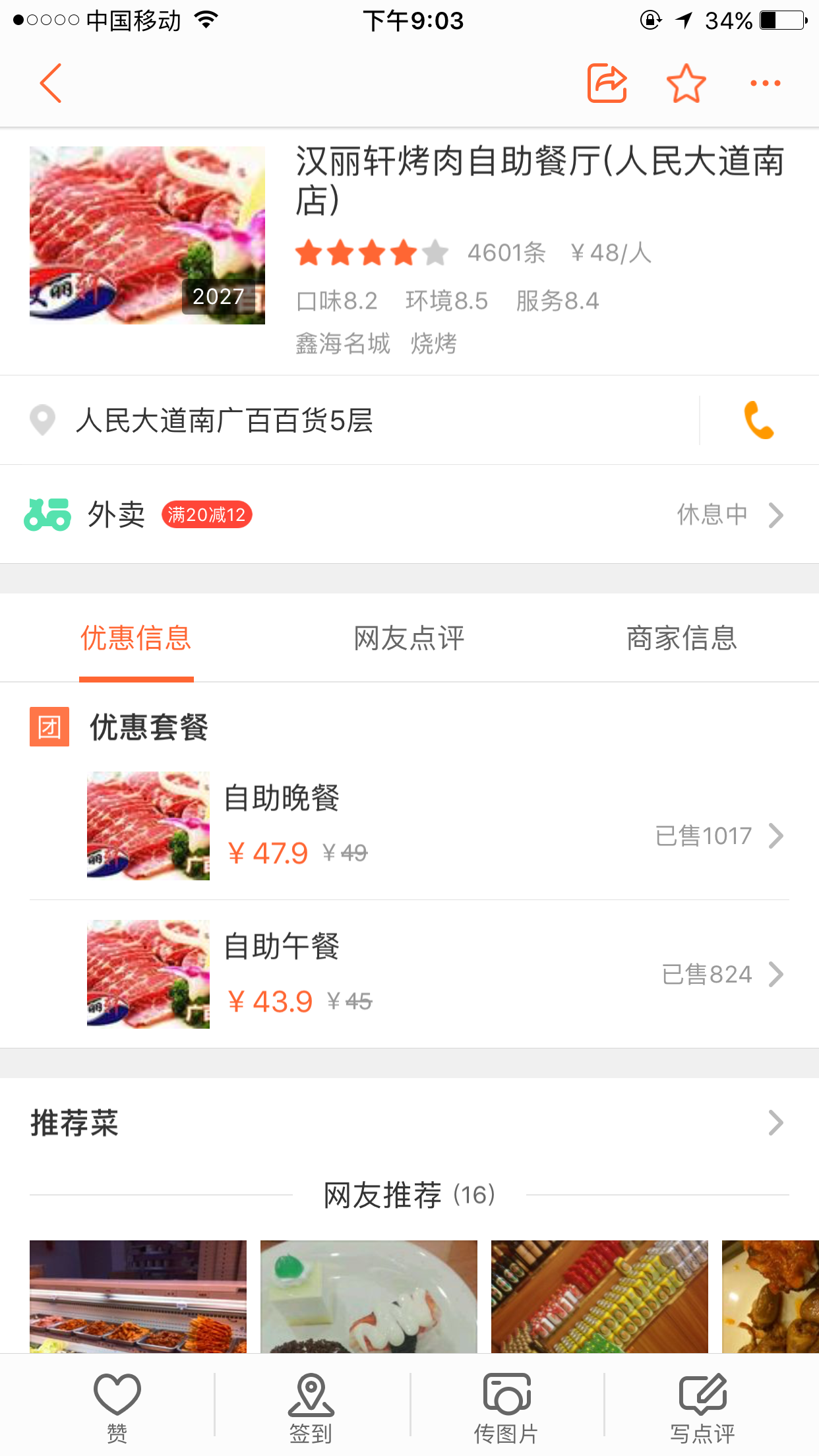View the restaurant's 2027 photos
The height and width of the screenshot is (1456, 819).
click(x=147, y=235)
